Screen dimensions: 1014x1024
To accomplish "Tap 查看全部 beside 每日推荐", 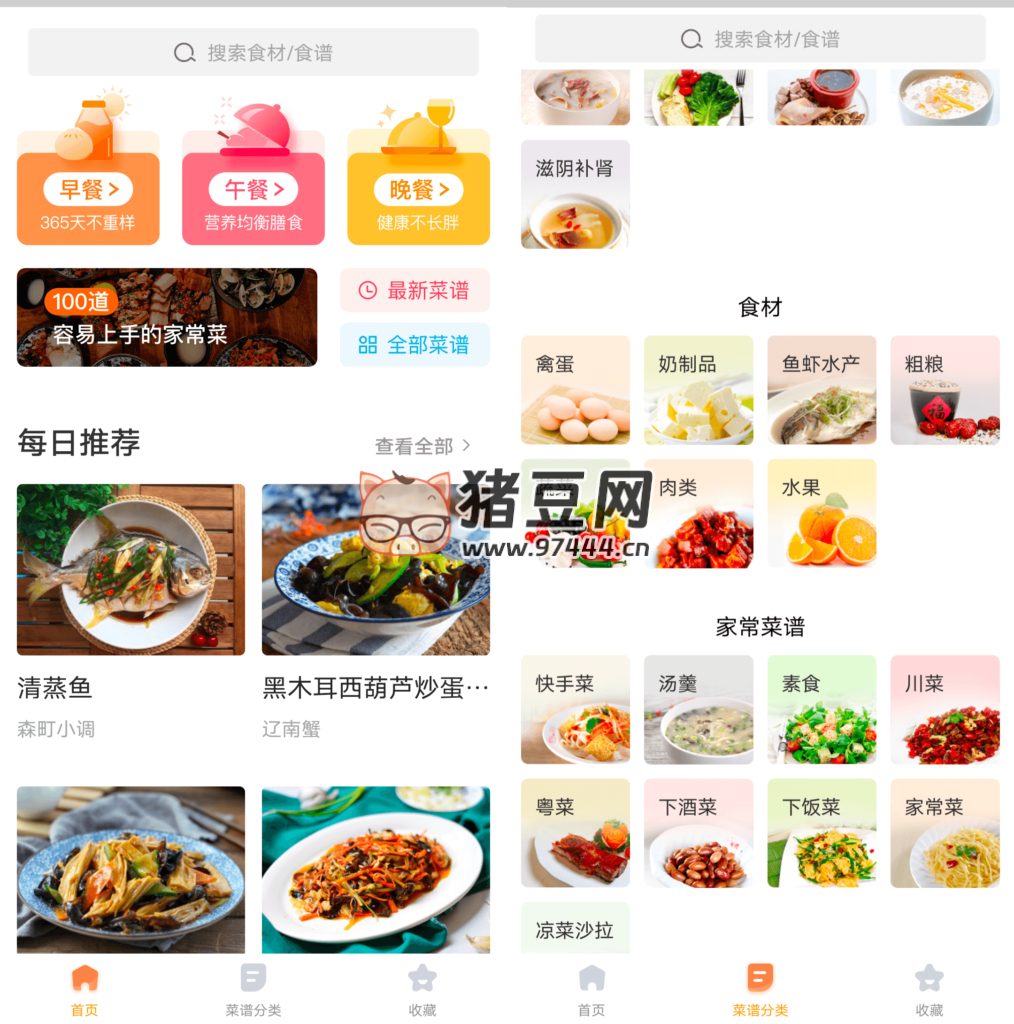I will tap(422, 446).
